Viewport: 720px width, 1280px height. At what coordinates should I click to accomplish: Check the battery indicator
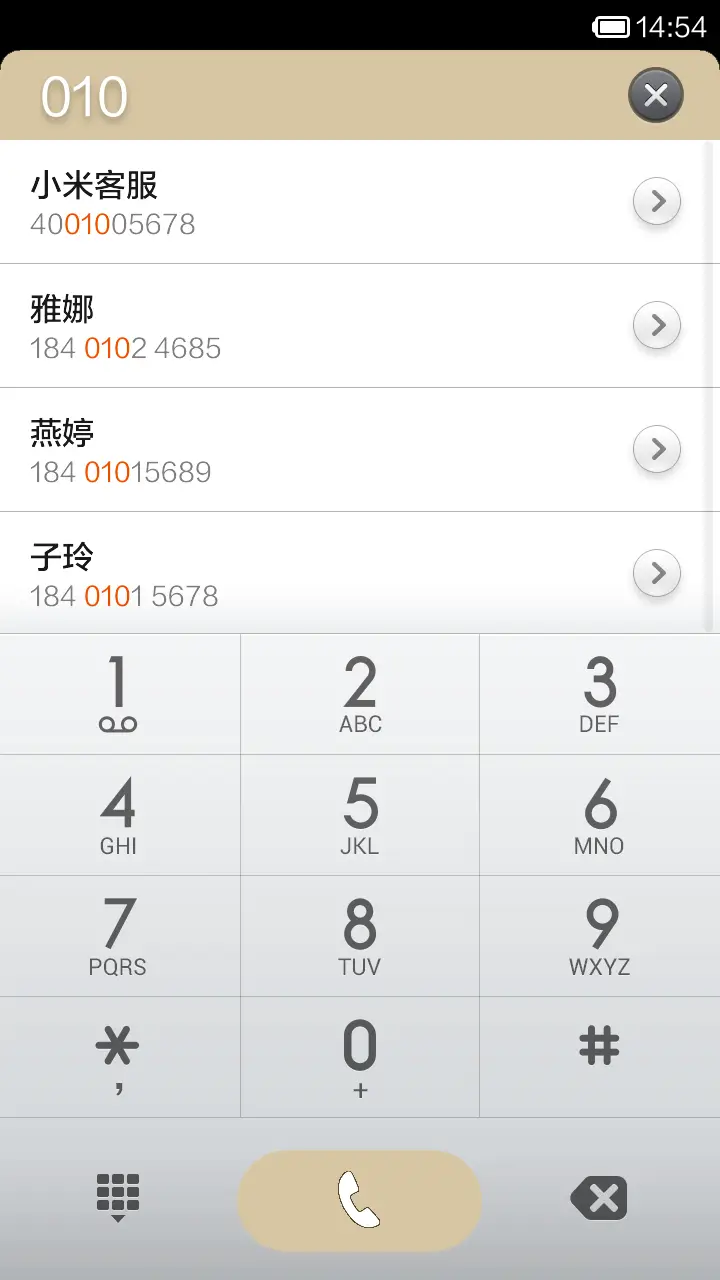pyautogui.click(x=612, y=28)
